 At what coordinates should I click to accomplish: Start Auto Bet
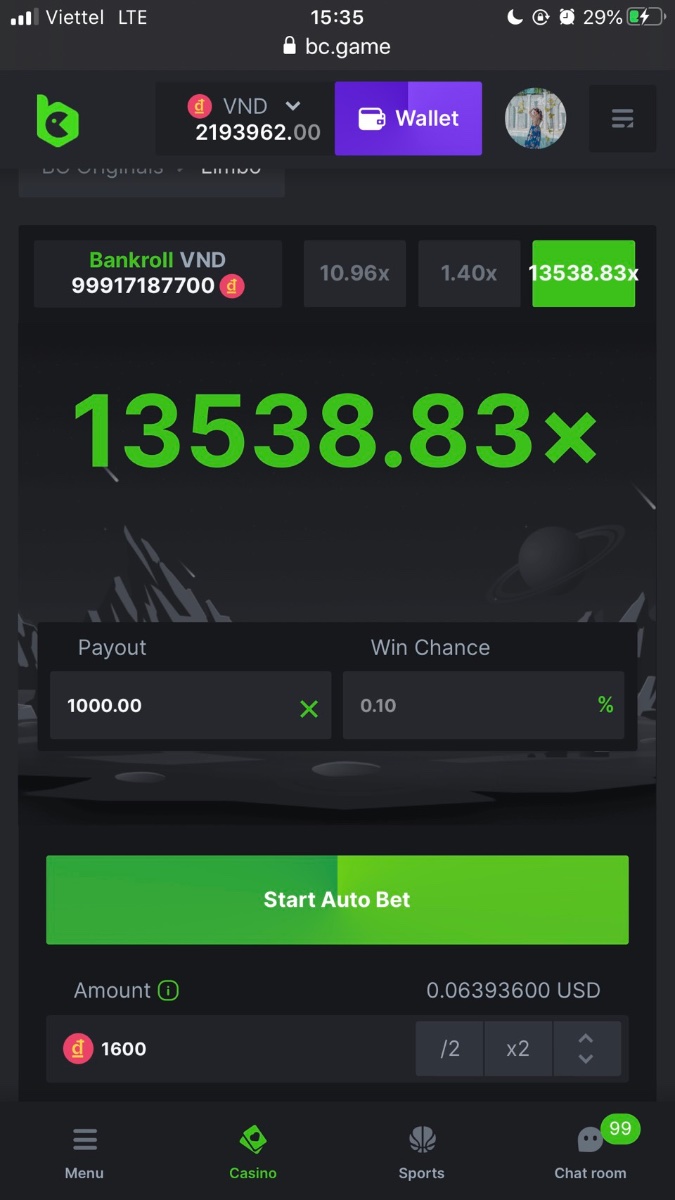point(337,900)
